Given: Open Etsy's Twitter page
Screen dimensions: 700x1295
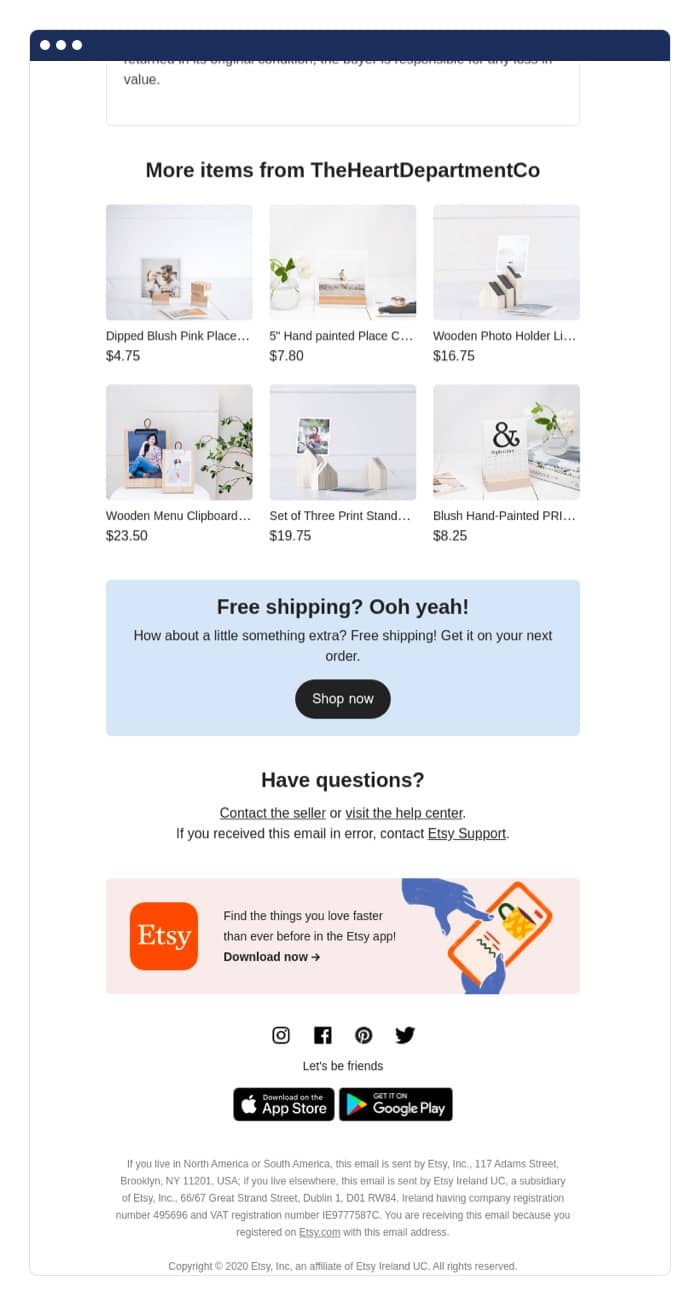Looking at the screenshot, I should point(404,1035).
